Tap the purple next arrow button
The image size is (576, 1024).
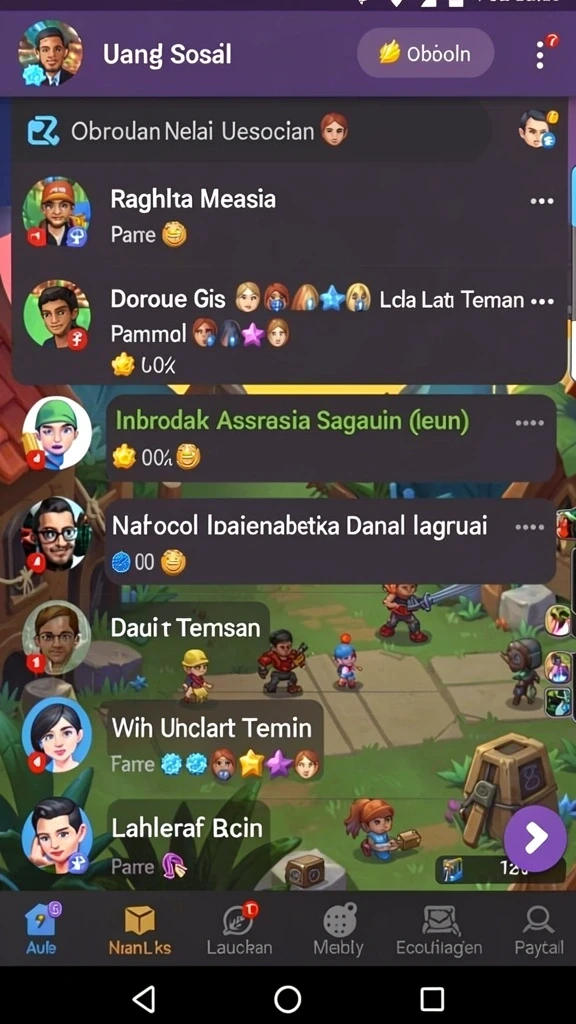tap(535, 839)
